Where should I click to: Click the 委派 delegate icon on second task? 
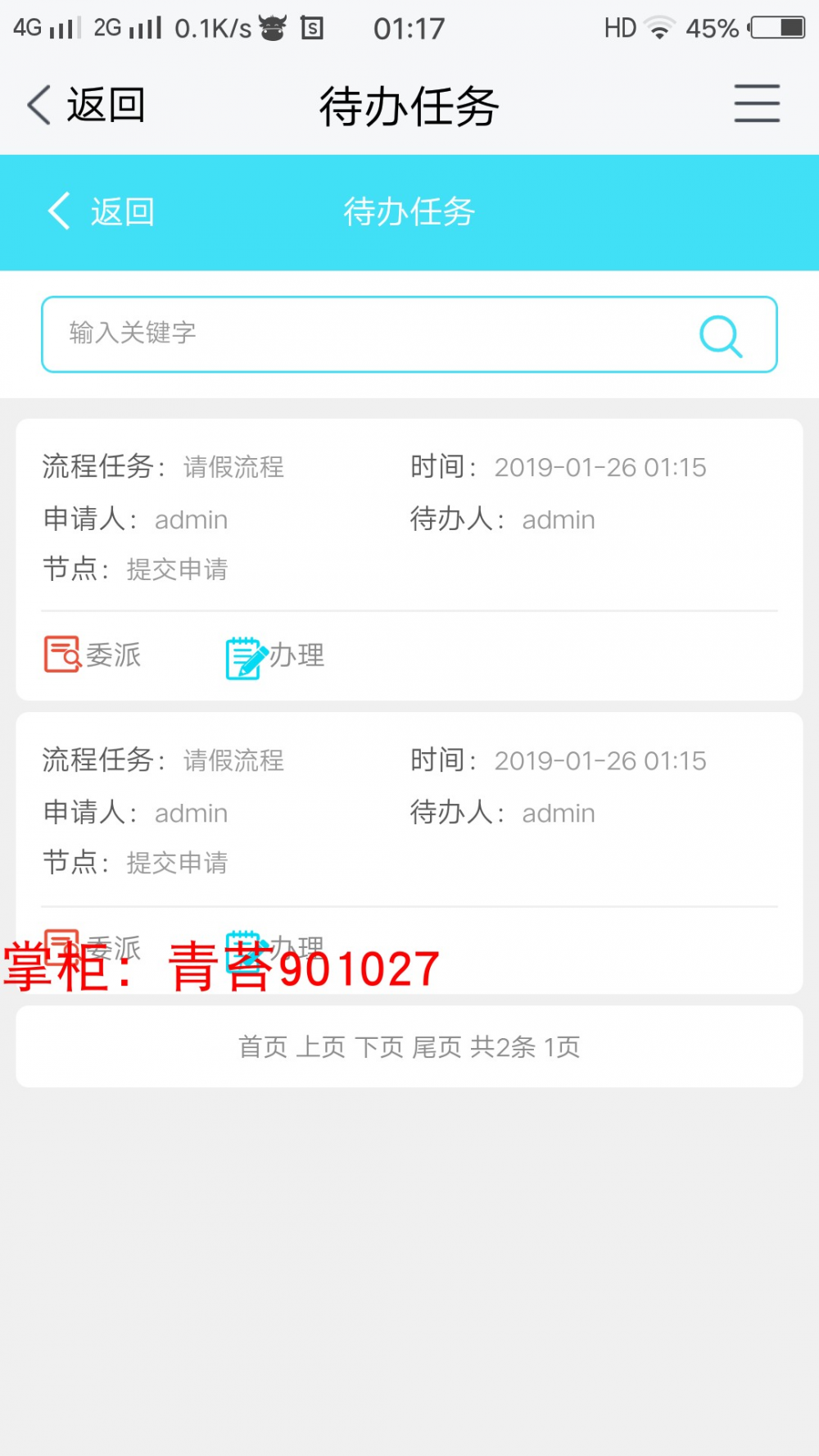coord(61,946)
